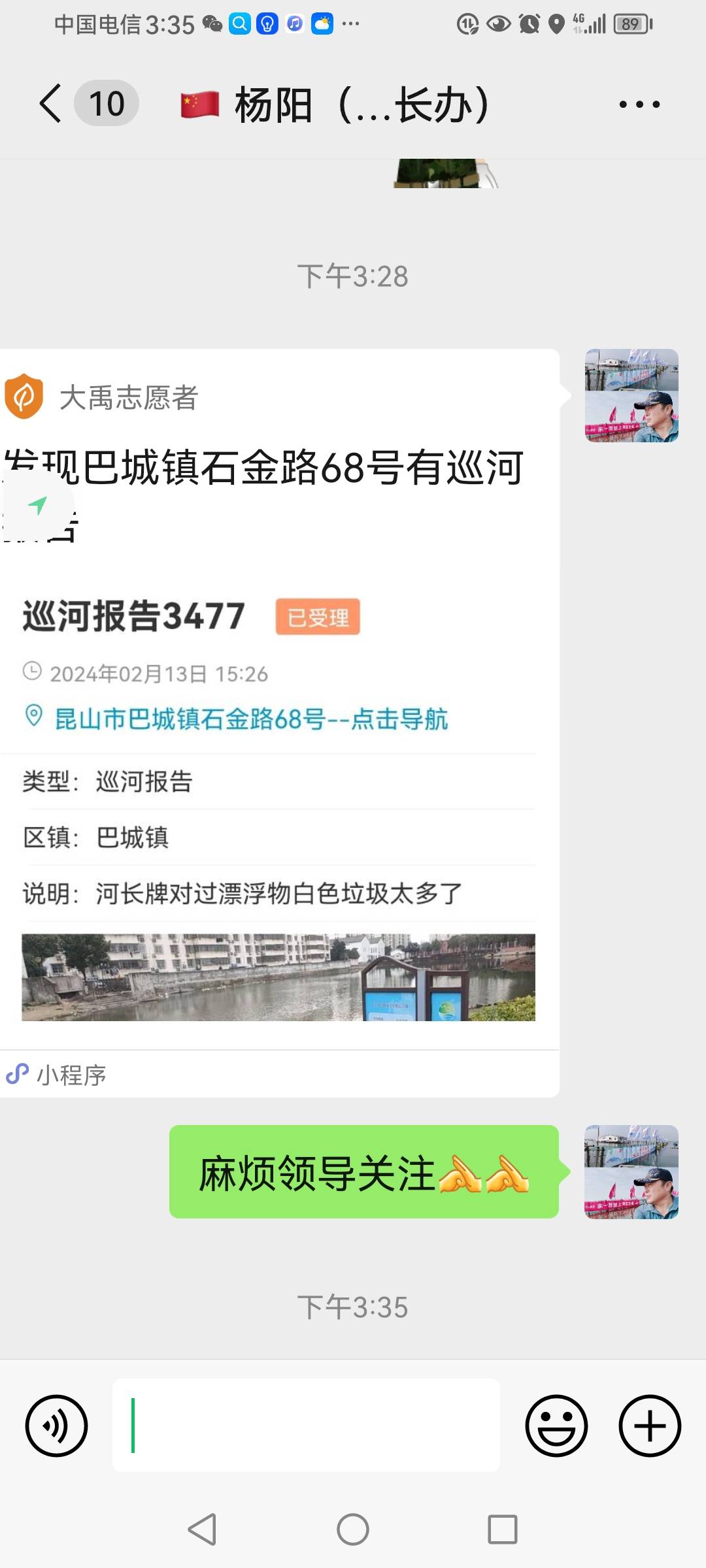The width and height of the screenshot is (706, 1568).
Task: Tap the floating green arrow button
Action: point(38,504)
